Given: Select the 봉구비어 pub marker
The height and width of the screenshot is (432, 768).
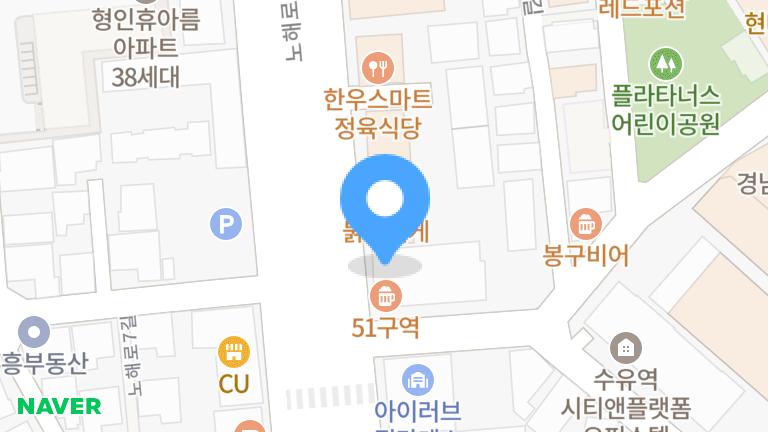Looking at the screenshot, I should [x=586, y=224].
